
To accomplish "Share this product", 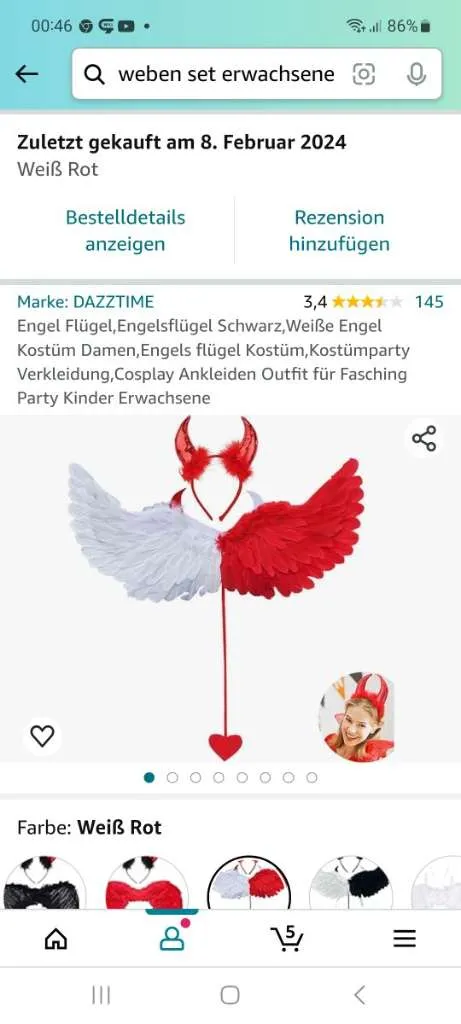I will point(424,438).
